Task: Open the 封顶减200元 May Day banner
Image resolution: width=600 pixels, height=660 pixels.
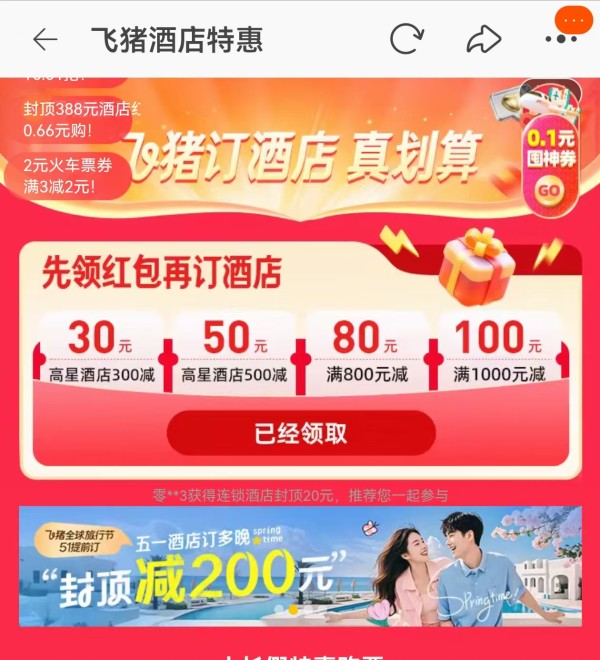Action: point(300,566)
